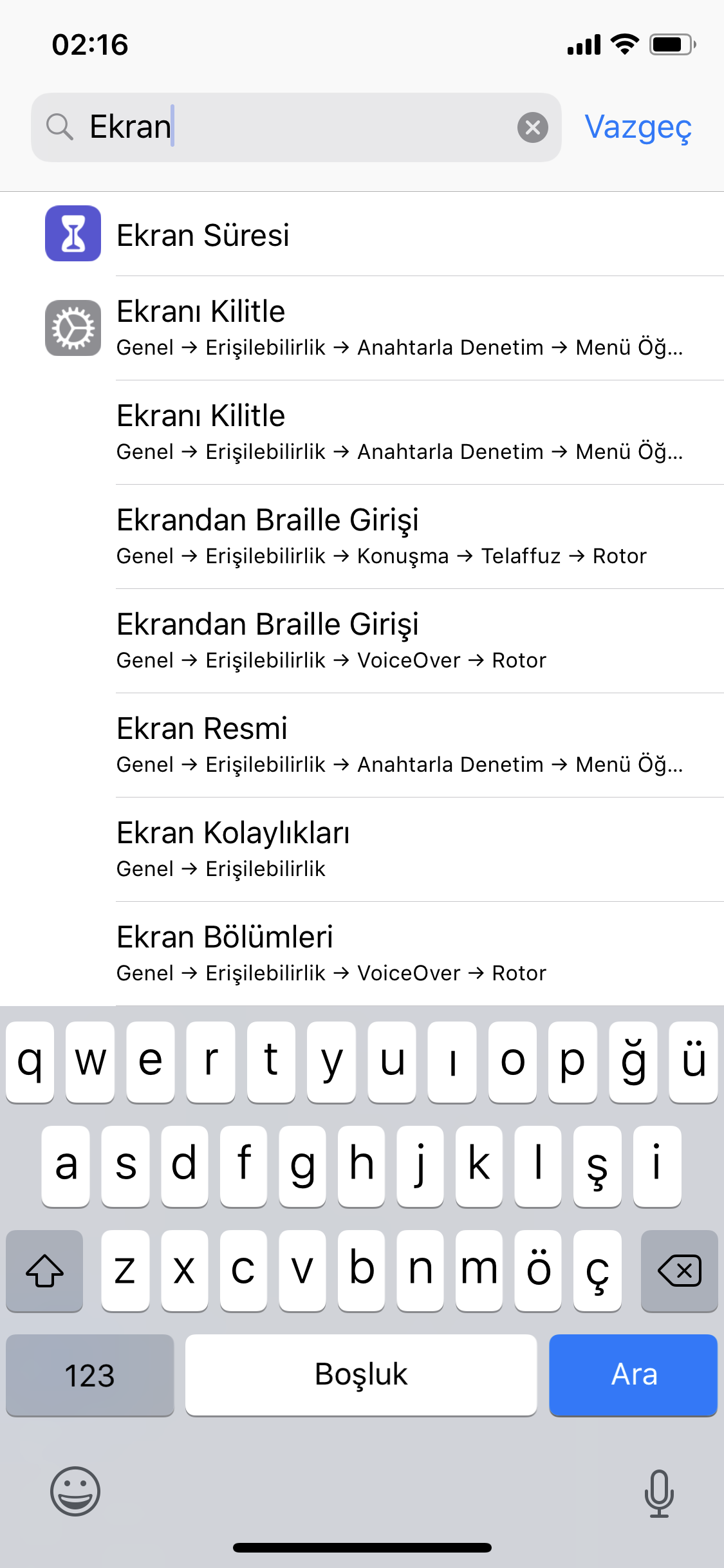
Task: Open the Ekran Süresi result
Action: point(362,234)
